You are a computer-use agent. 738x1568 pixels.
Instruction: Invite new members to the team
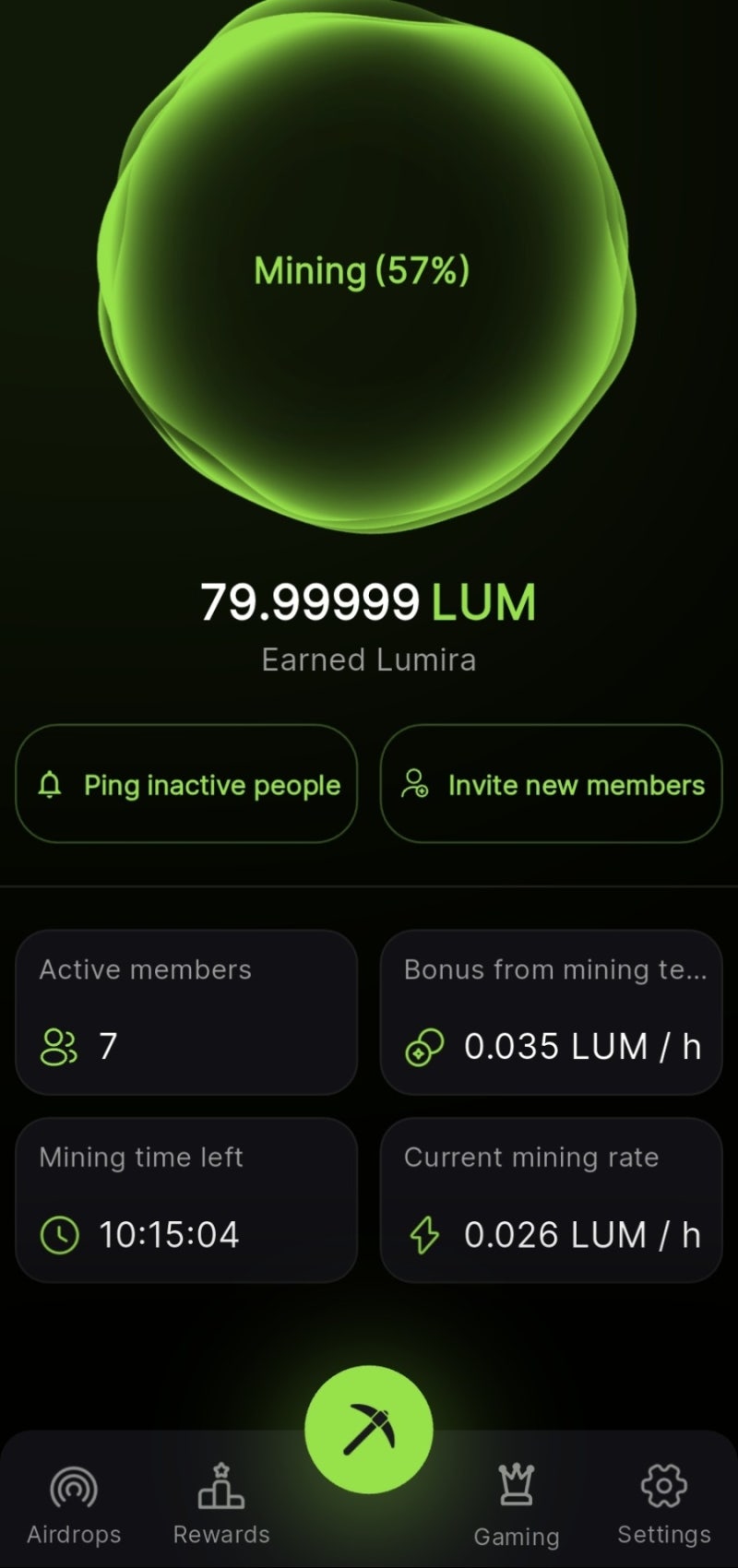tap(551, 784)
